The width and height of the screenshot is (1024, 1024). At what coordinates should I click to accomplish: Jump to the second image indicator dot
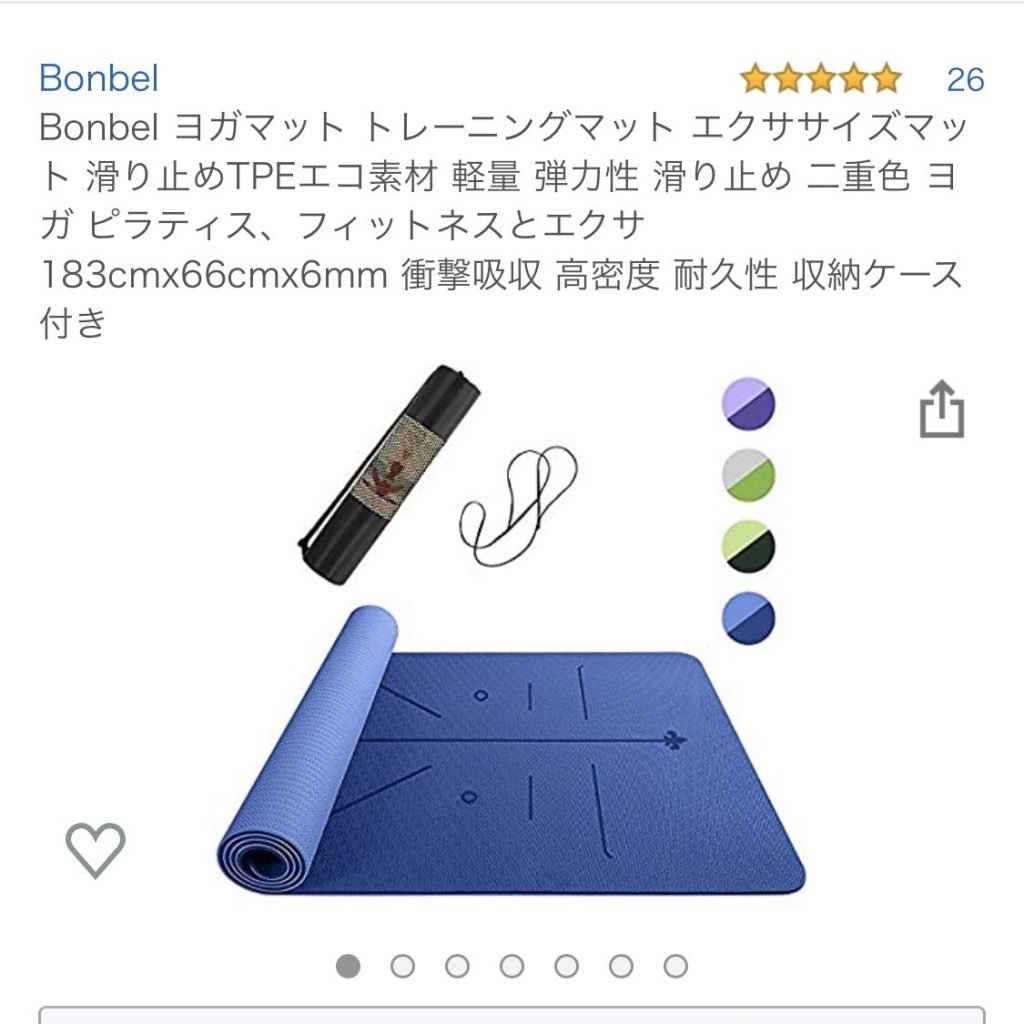(403, 966)
